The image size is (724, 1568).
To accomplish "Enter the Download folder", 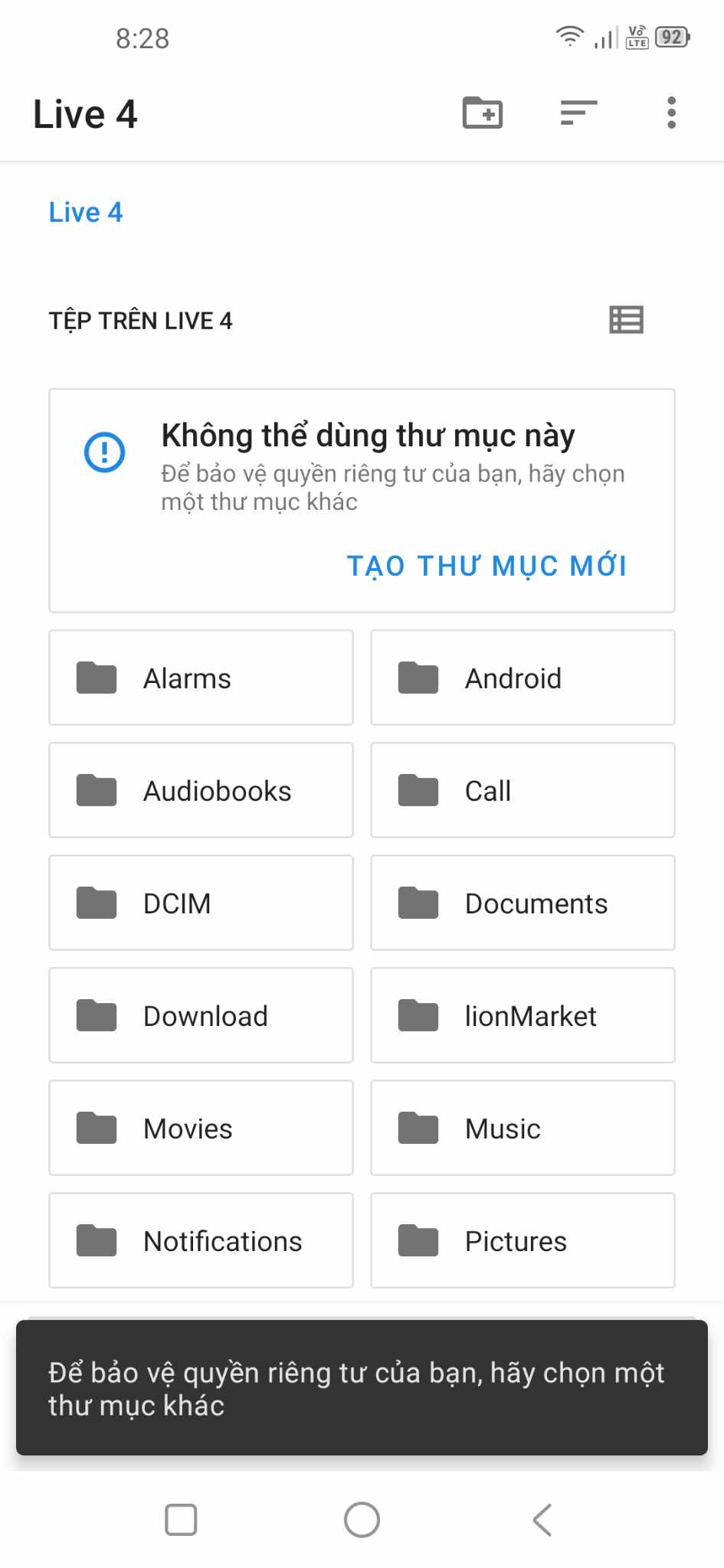I will 201,1015.
